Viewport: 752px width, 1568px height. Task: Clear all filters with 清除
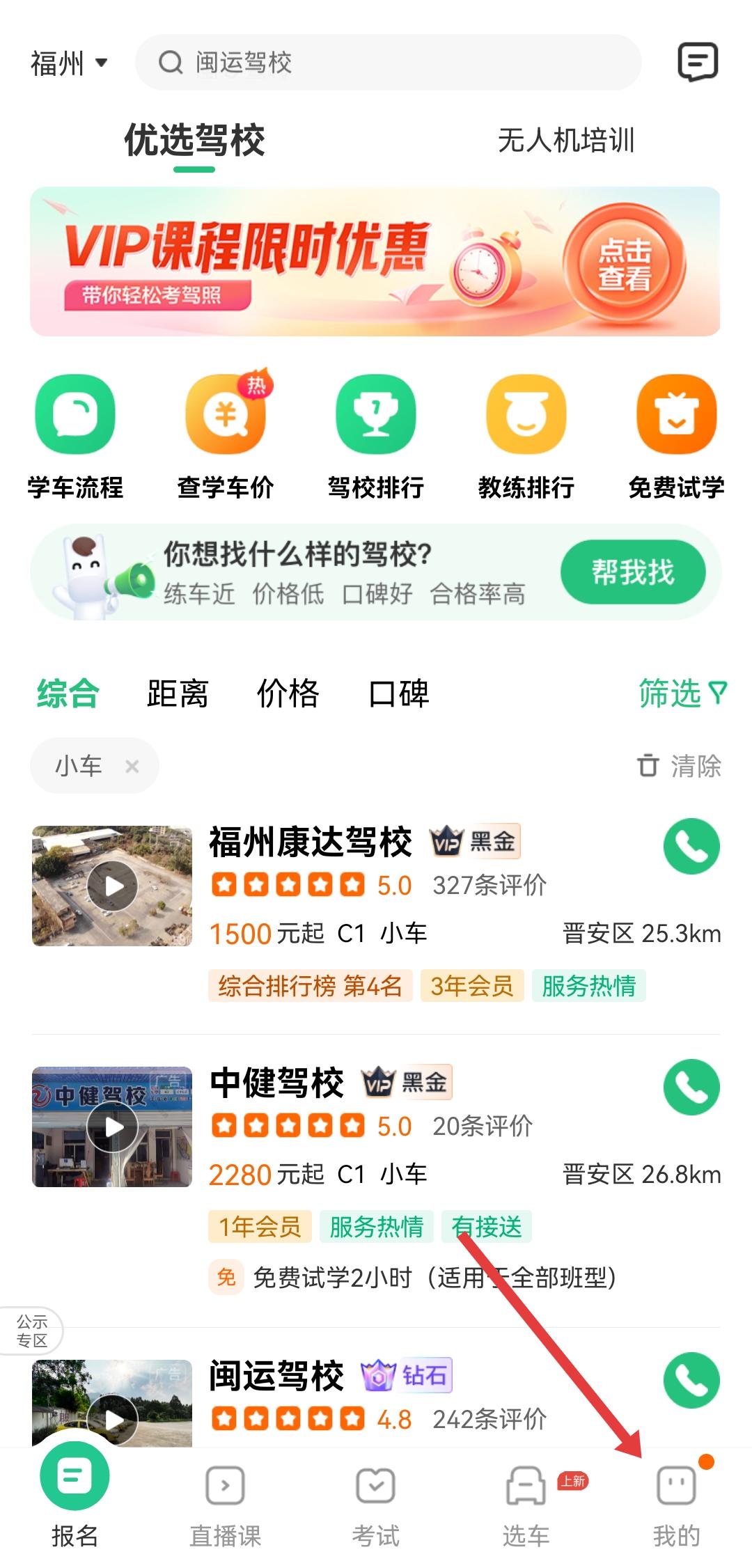click(x=679, y=766)
